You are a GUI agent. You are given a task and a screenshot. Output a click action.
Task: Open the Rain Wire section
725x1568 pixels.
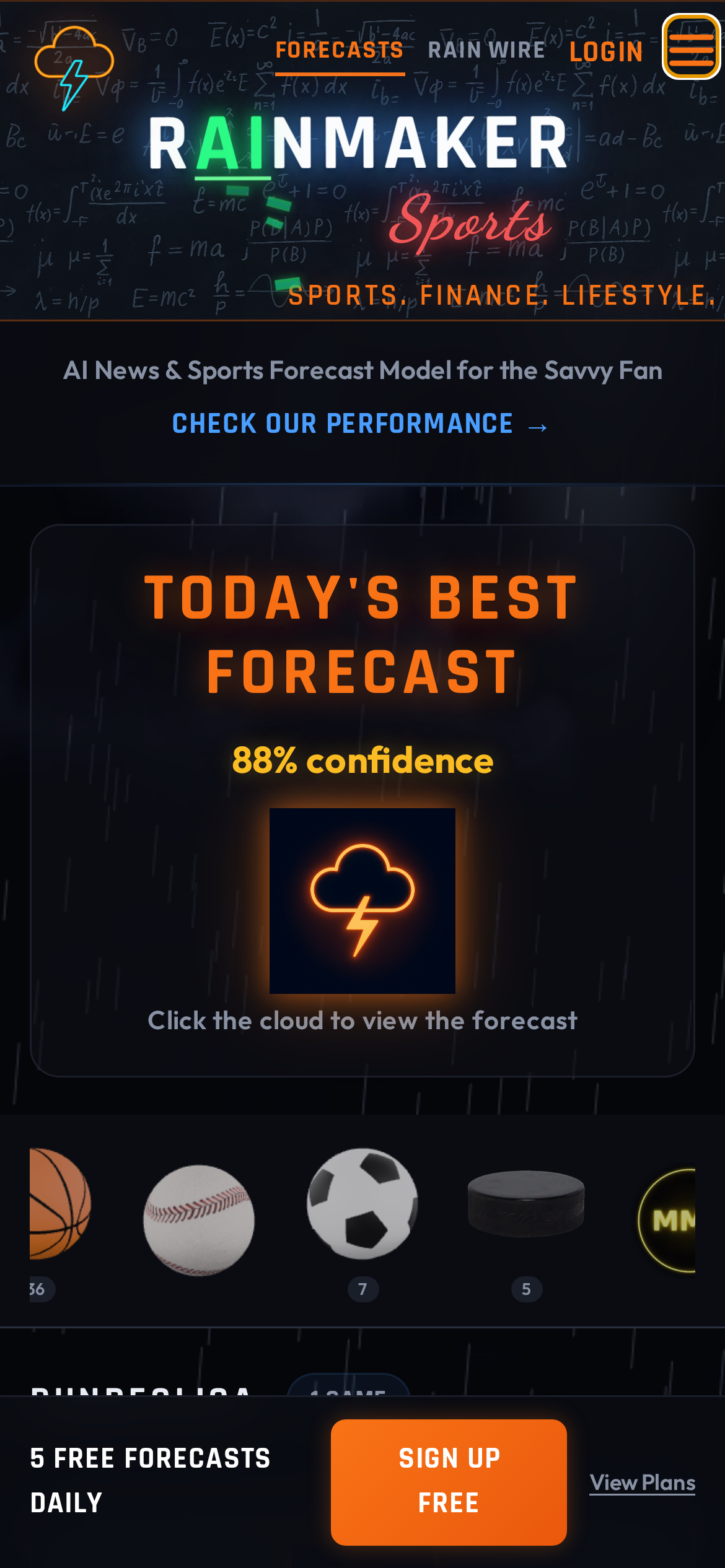coord(486,51)
